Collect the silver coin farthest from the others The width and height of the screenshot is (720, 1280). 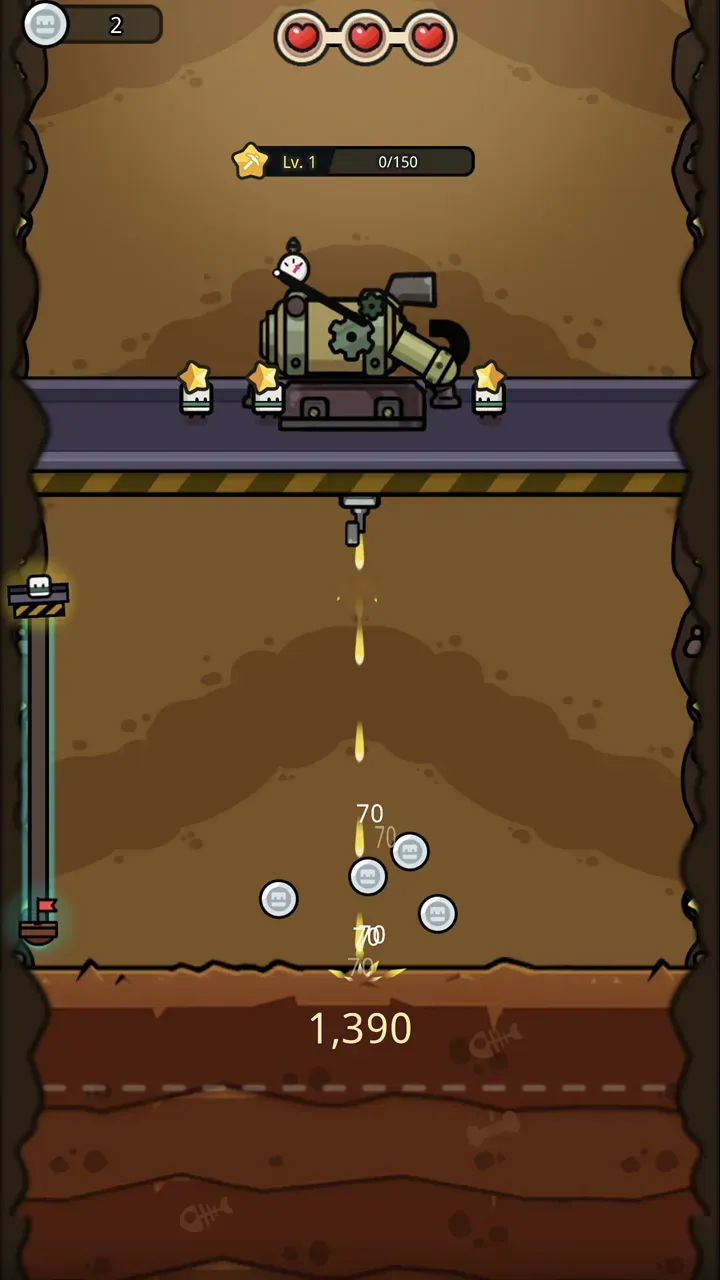coord(279,899)
